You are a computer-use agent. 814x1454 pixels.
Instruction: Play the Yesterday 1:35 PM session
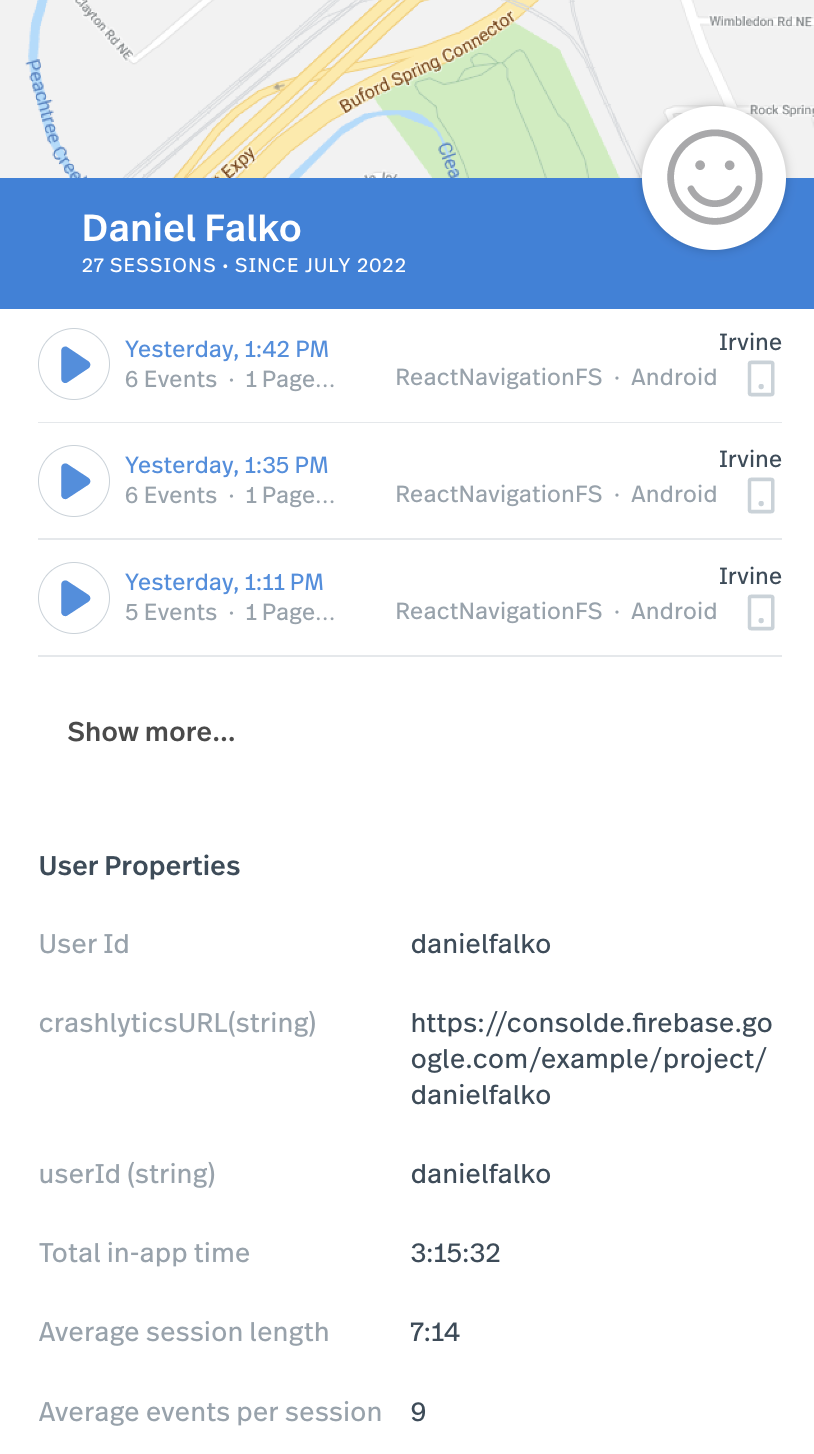click(74, 481)
